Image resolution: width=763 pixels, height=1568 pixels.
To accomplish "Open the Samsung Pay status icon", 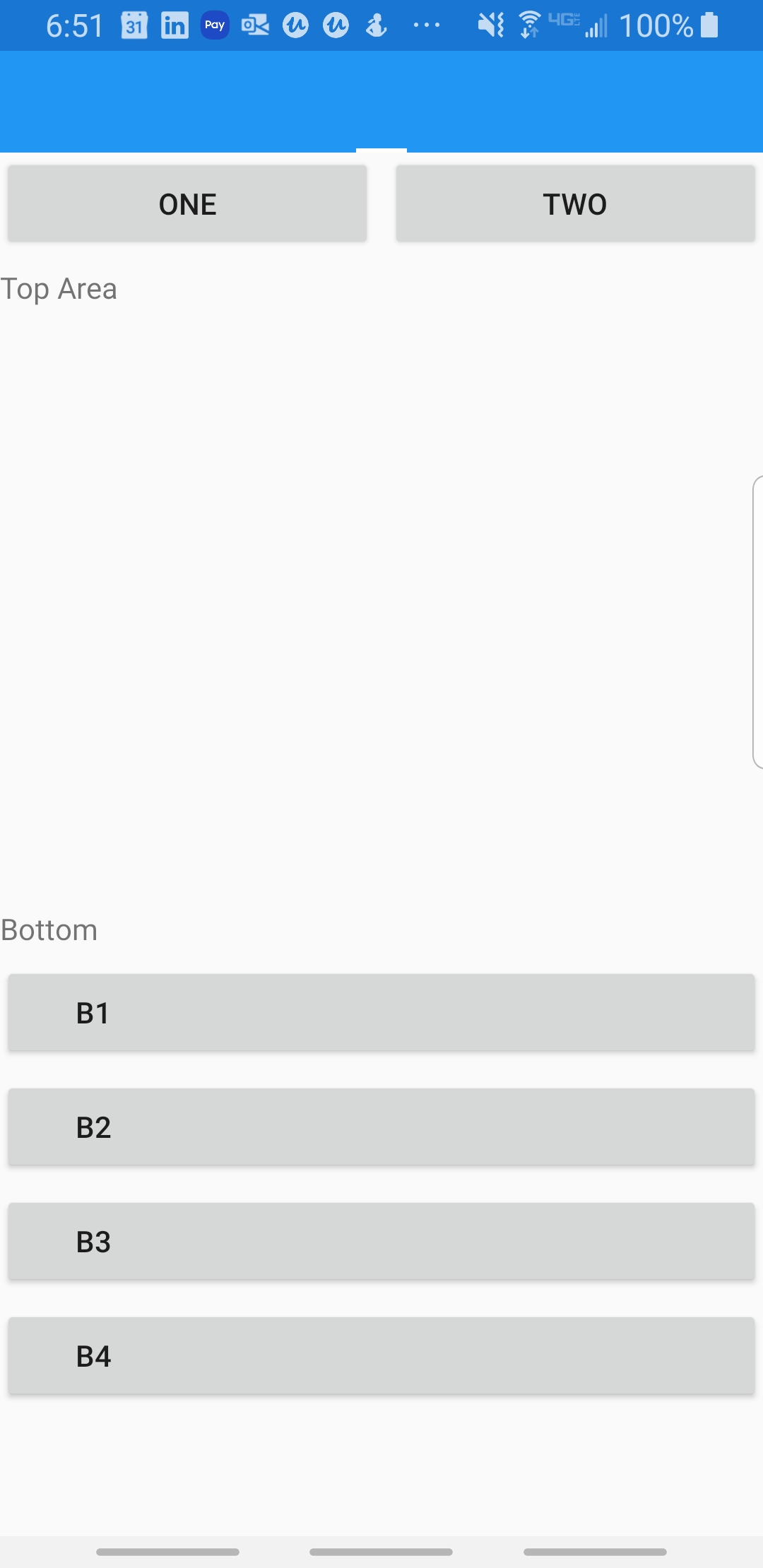I will [214, 25].
